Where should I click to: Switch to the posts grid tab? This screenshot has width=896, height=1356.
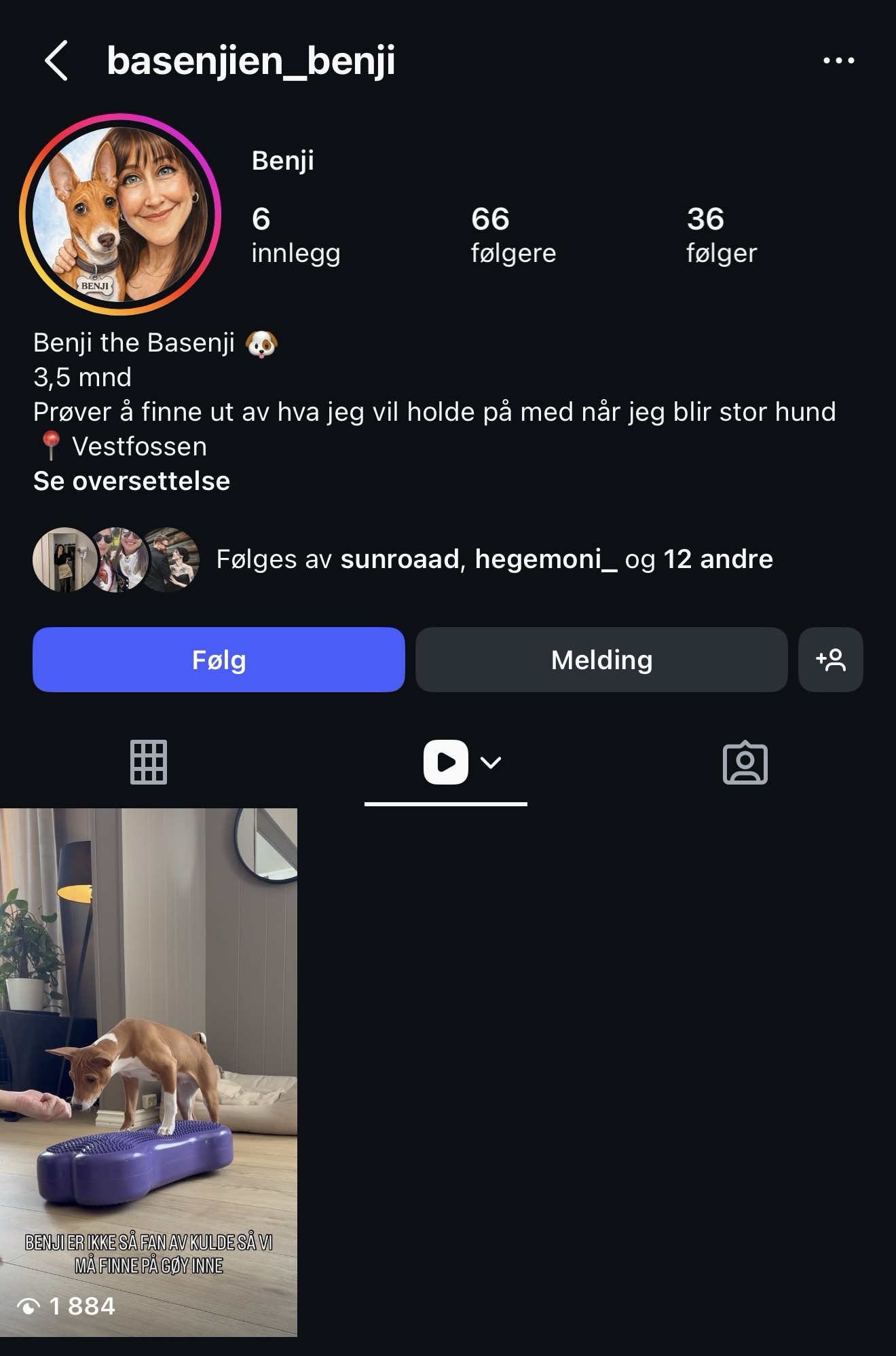[x=149, y=762]
